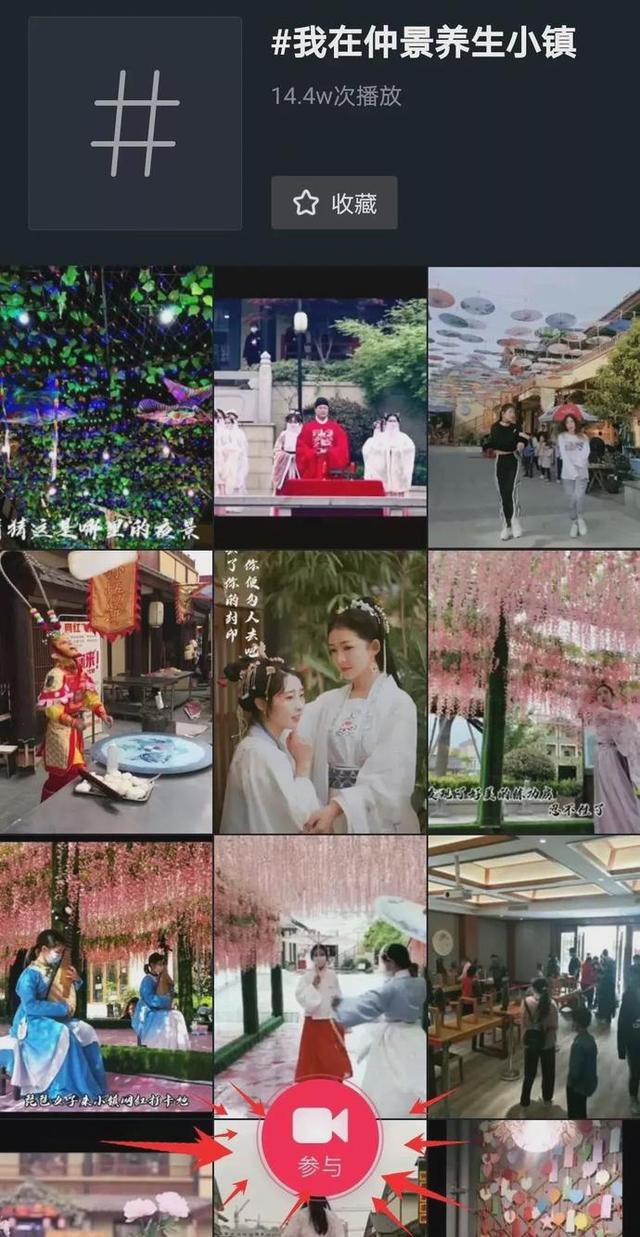The width and height of the screenshot is (640, 1237).
Task: Open the green night lights video
Action: coord(106,406)
